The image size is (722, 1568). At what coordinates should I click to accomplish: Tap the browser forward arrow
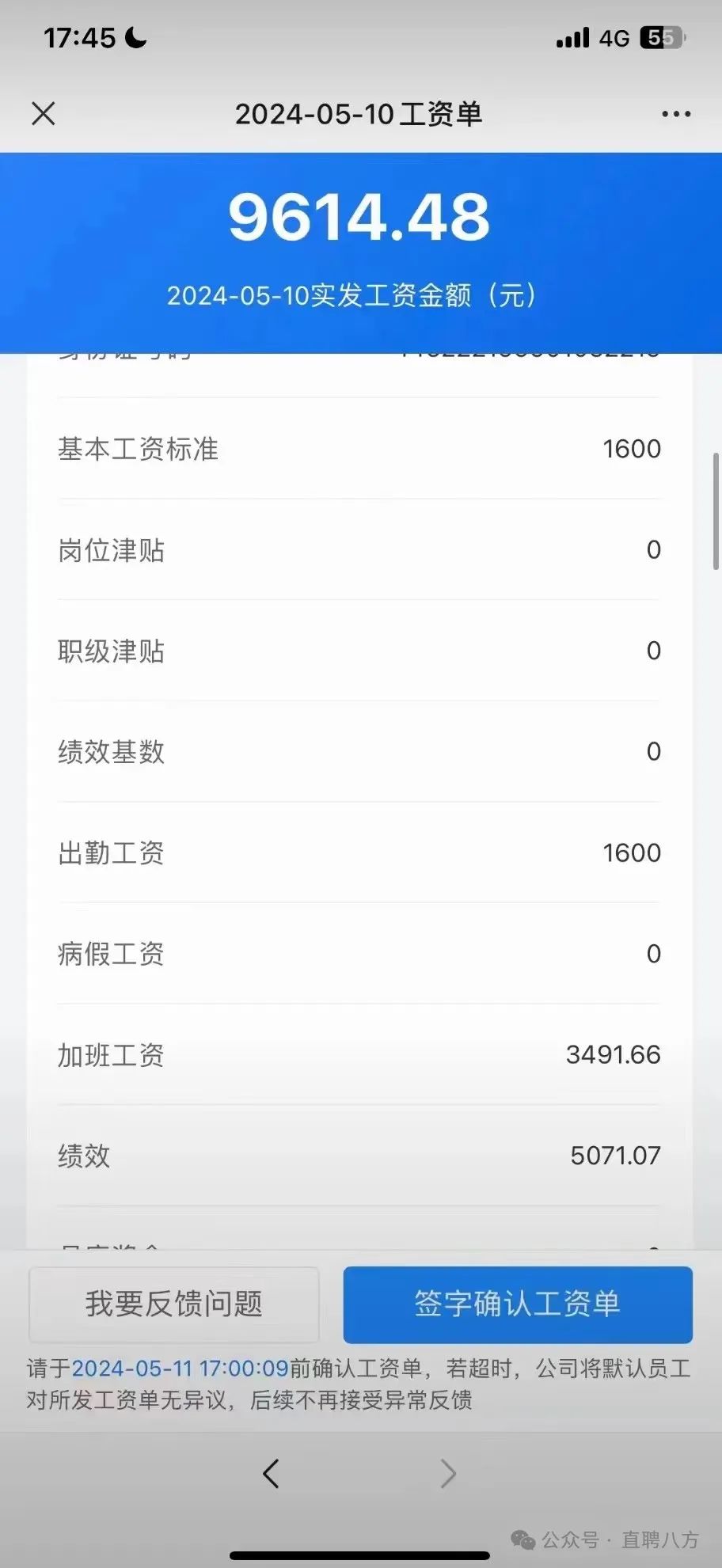click(448, 1473)
